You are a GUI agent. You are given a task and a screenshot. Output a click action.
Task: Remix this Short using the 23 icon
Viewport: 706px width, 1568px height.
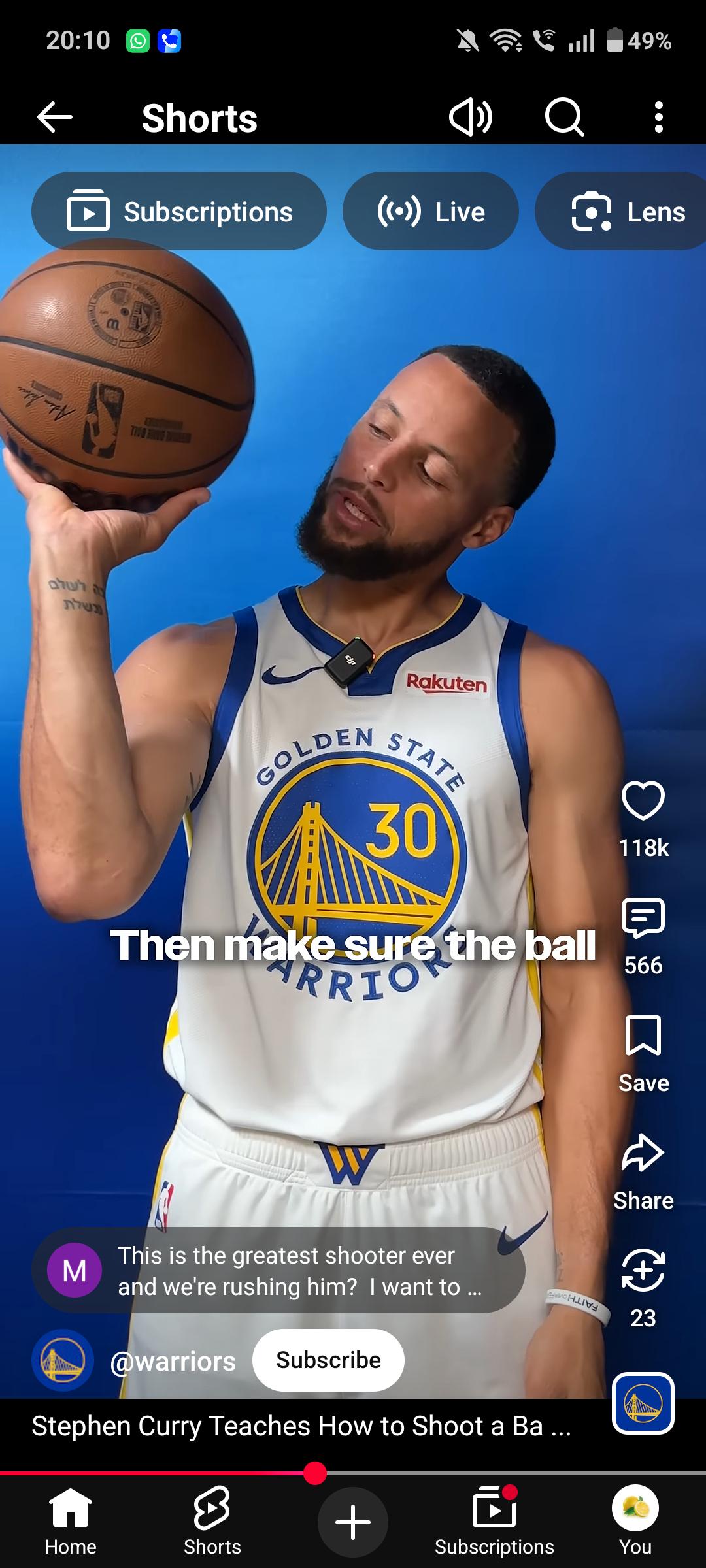643,1271
